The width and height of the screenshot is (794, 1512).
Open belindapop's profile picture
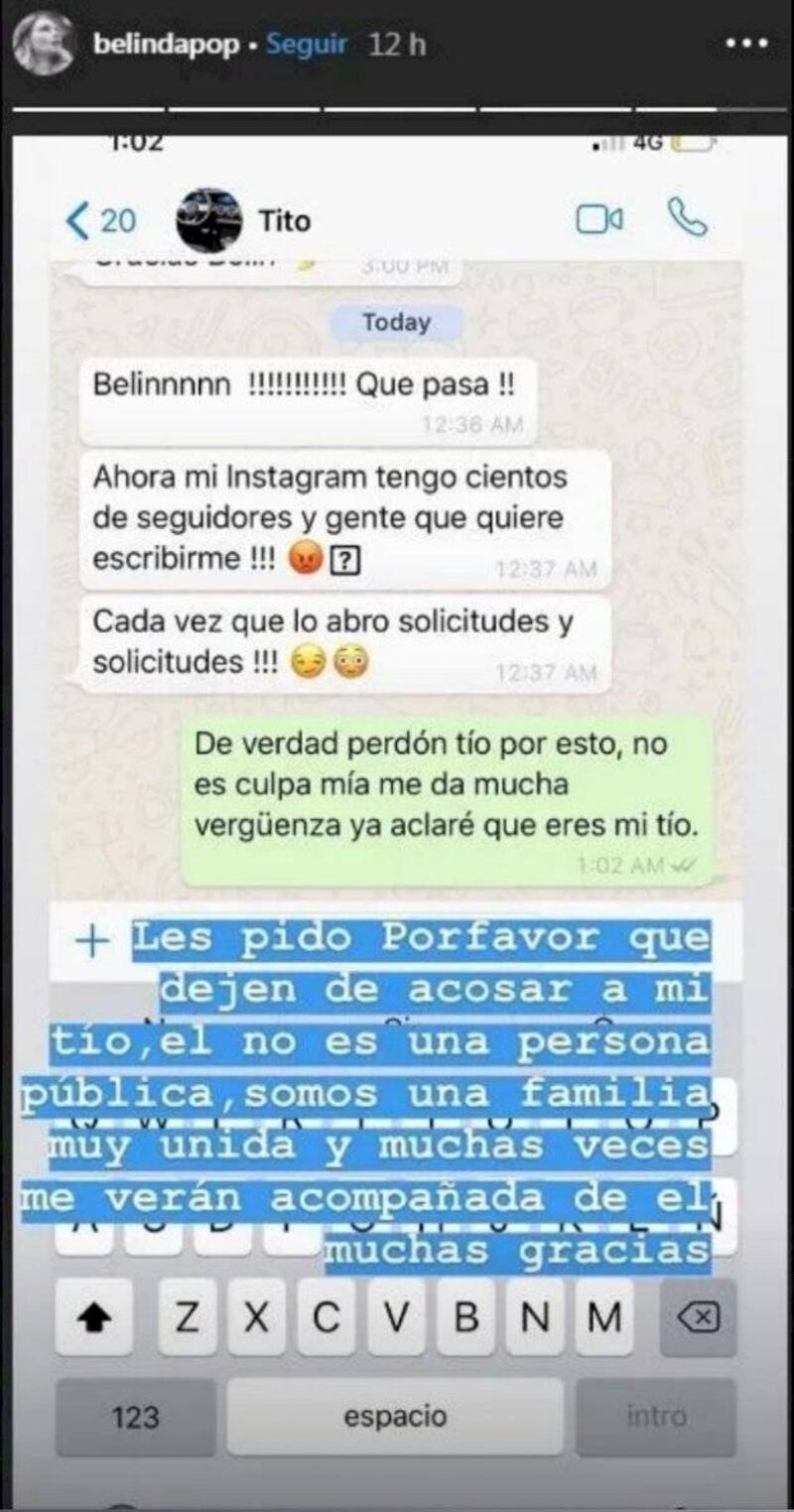pyautogui.click(x=43, y=44)
